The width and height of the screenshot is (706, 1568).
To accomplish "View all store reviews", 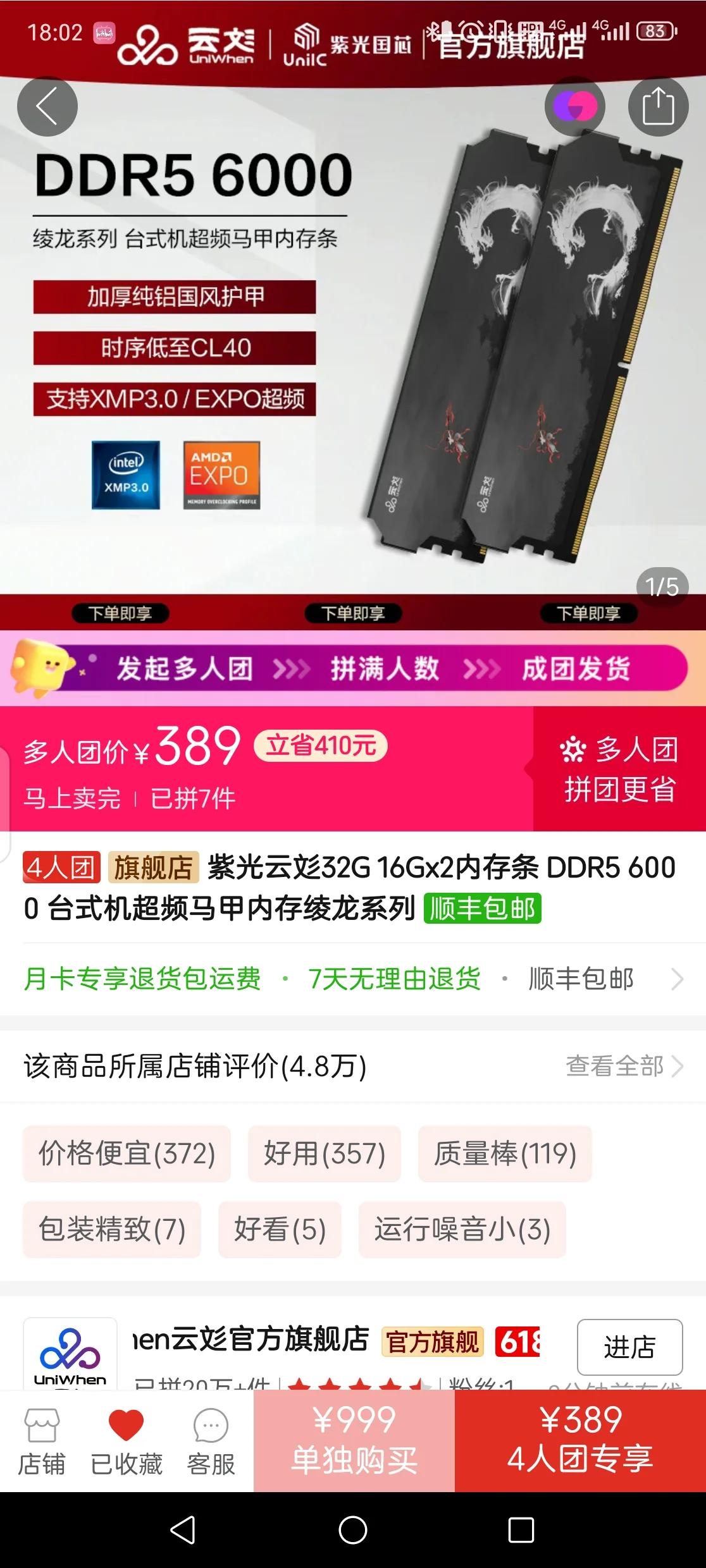I will 624,1066.
